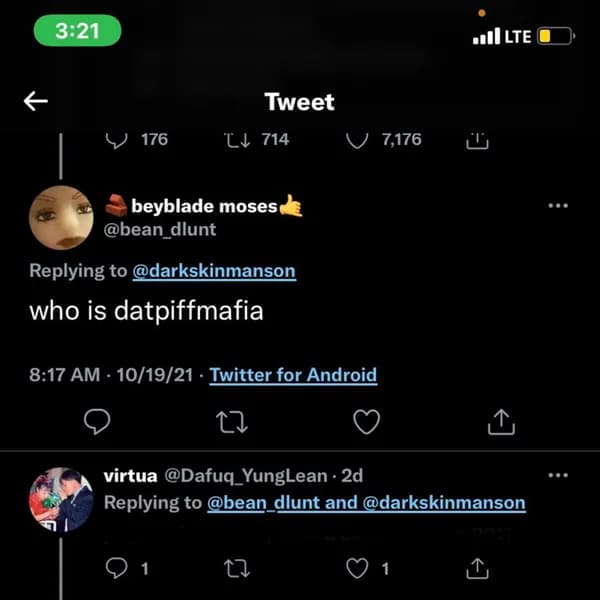Reply to the top tweet with 176 comments

pos(118,140)
